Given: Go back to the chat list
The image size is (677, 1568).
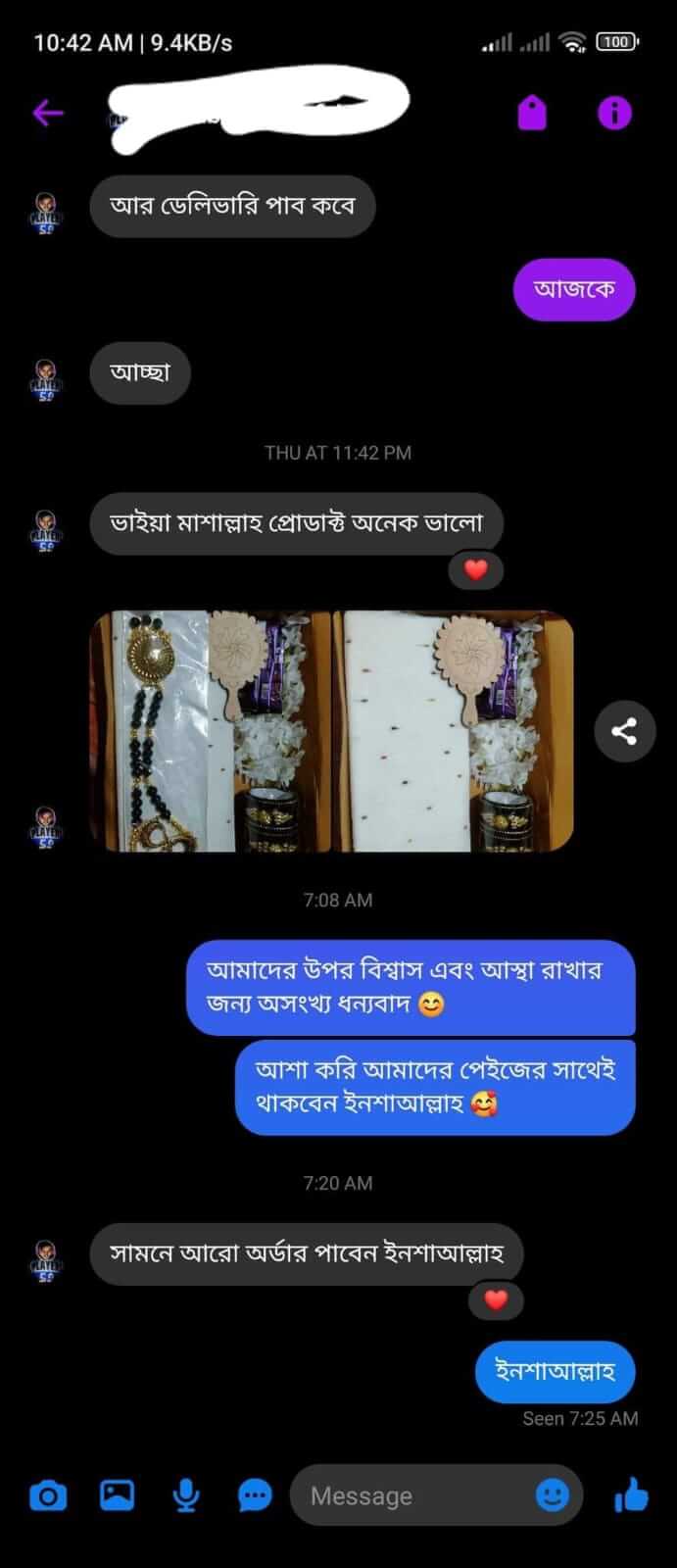Looking at the screenshot, I should point(48,113).
